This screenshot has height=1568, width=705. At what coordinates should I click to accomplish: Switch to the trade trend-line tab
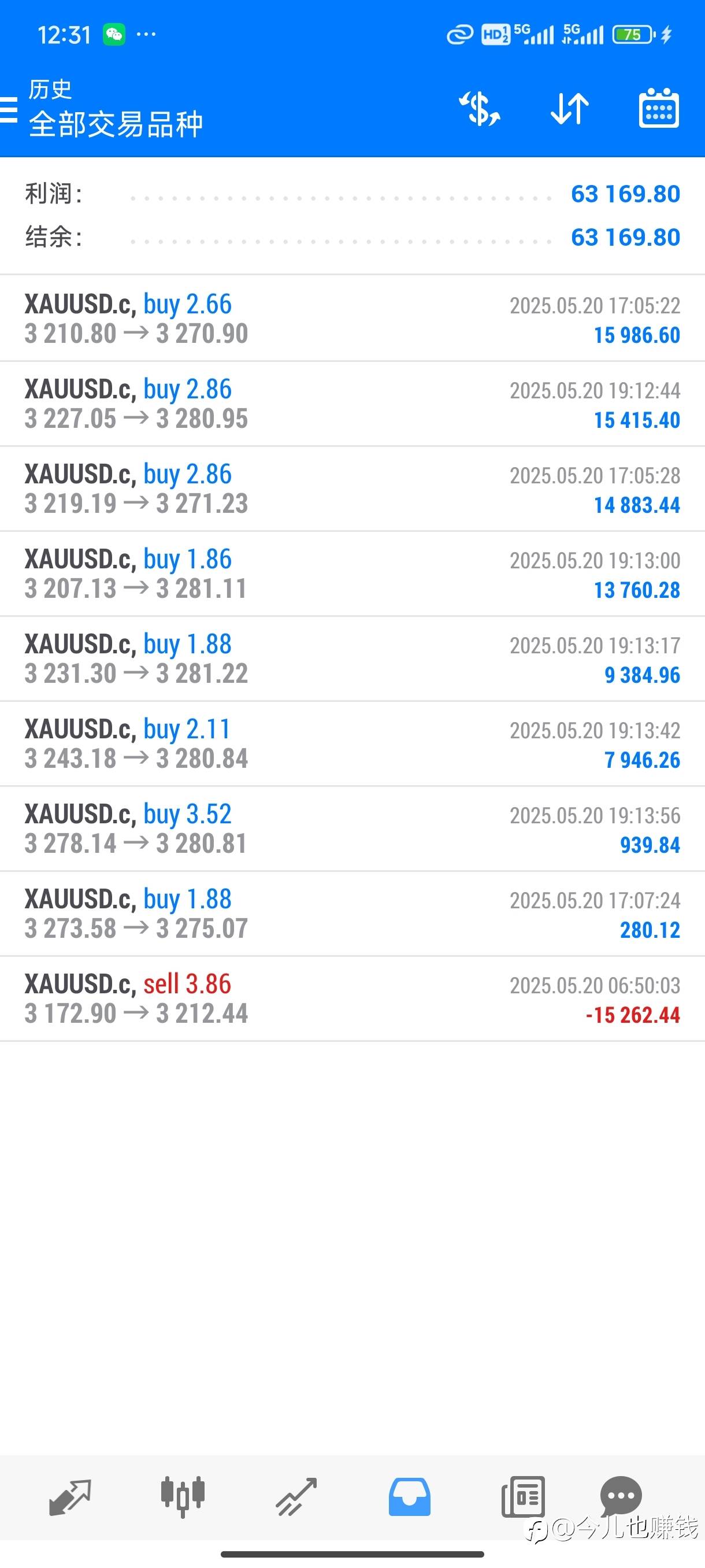click(296, 1497)
